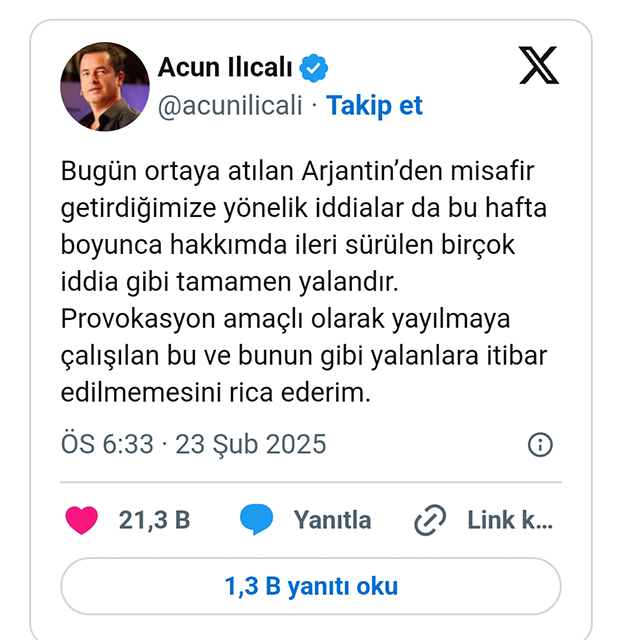
Task: Copy the post link
Action: click(484, 520)
